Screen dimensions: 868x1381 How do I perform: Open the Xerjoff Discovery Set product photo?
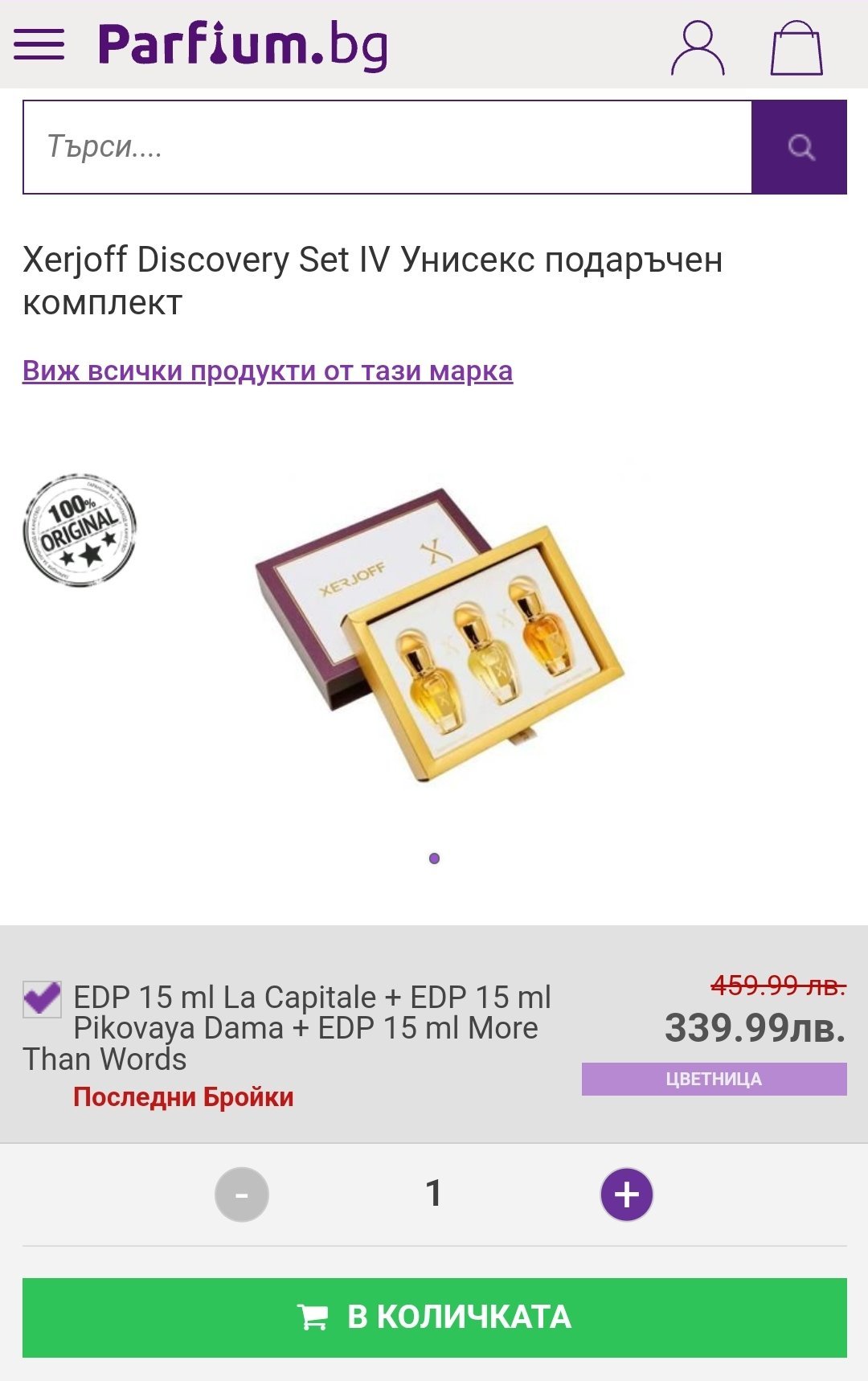(439, 635)
